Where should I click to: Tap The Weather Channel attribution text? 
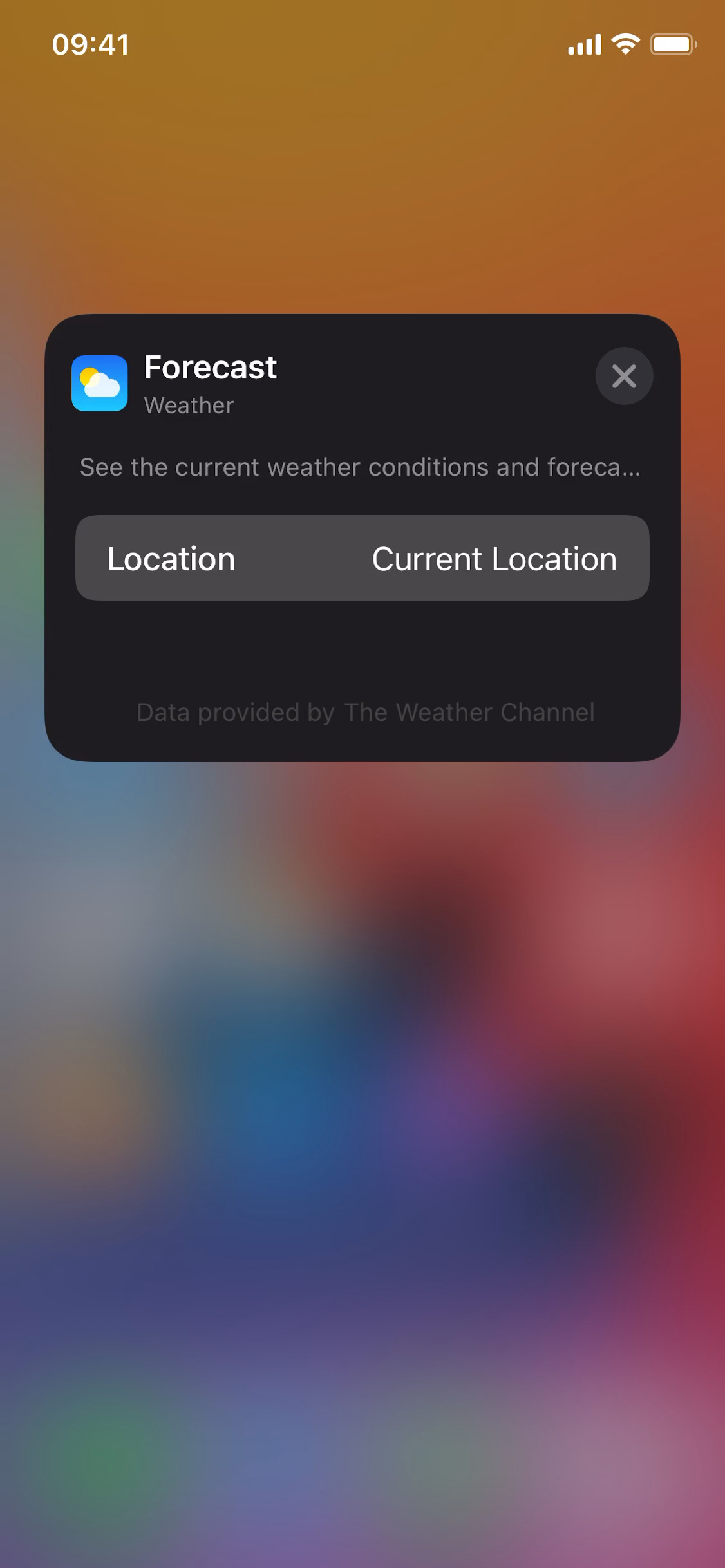(x=366, y=712)
